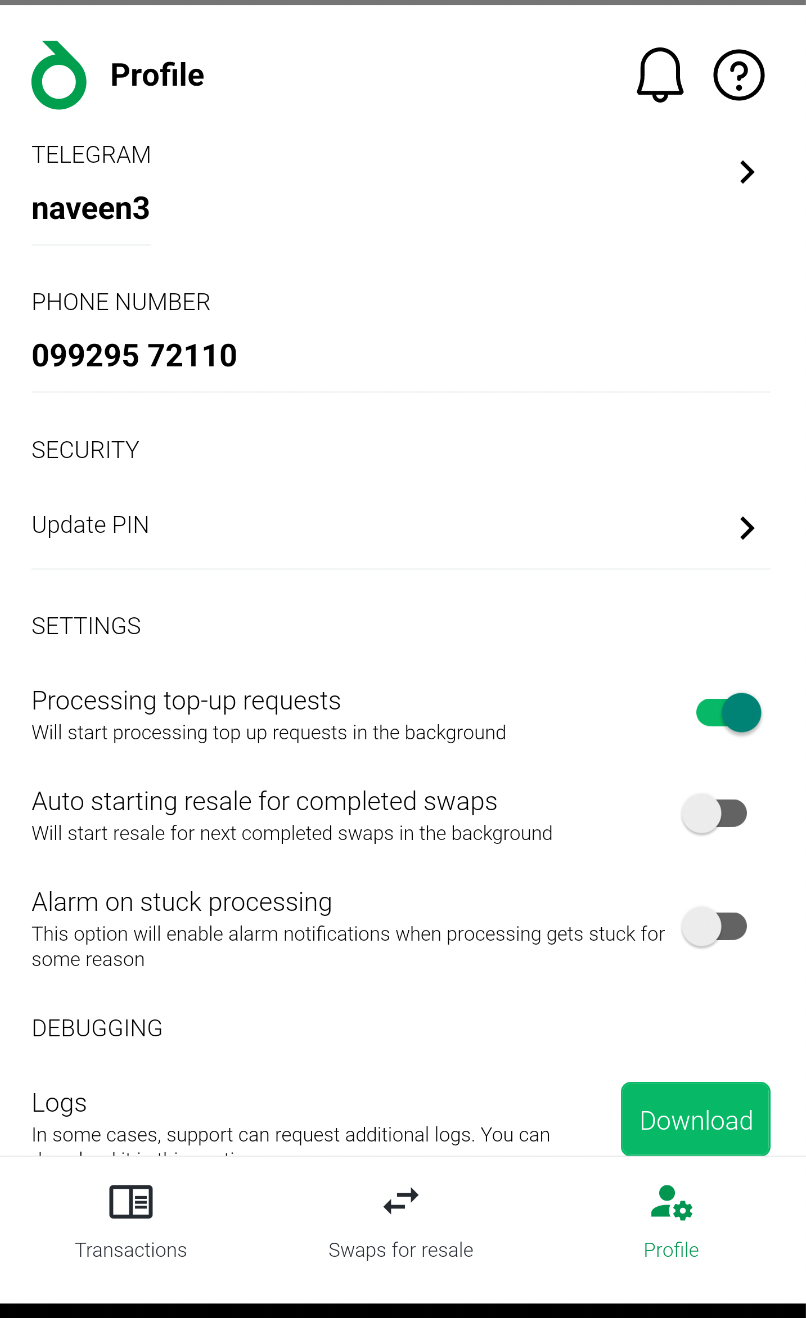The image size is (806, 1318).
Task: Open the help question mark icon
Action: 739,75
